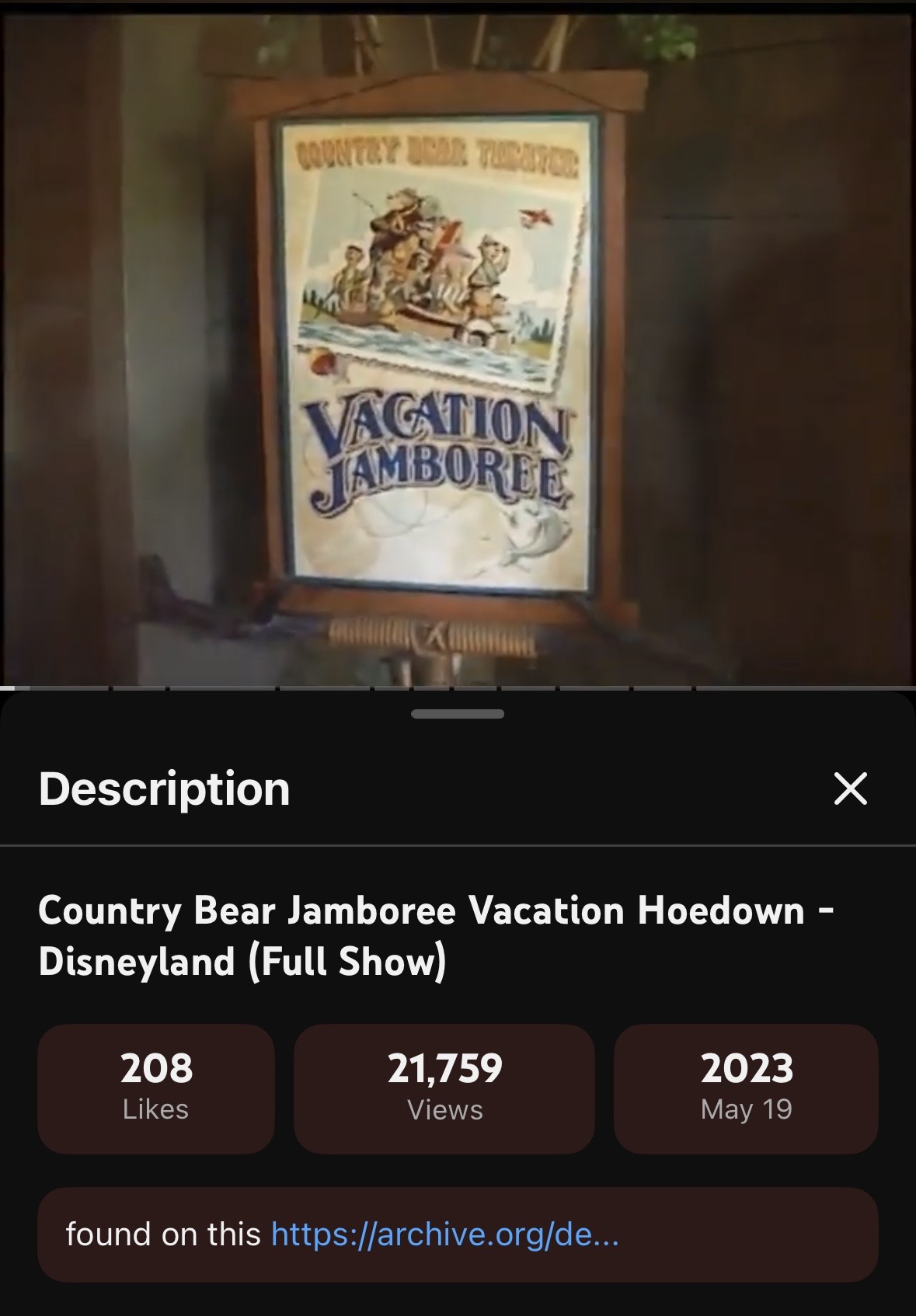Open the archive.org link in description
Screen dimensions: 916x1316
[444, 1234]
